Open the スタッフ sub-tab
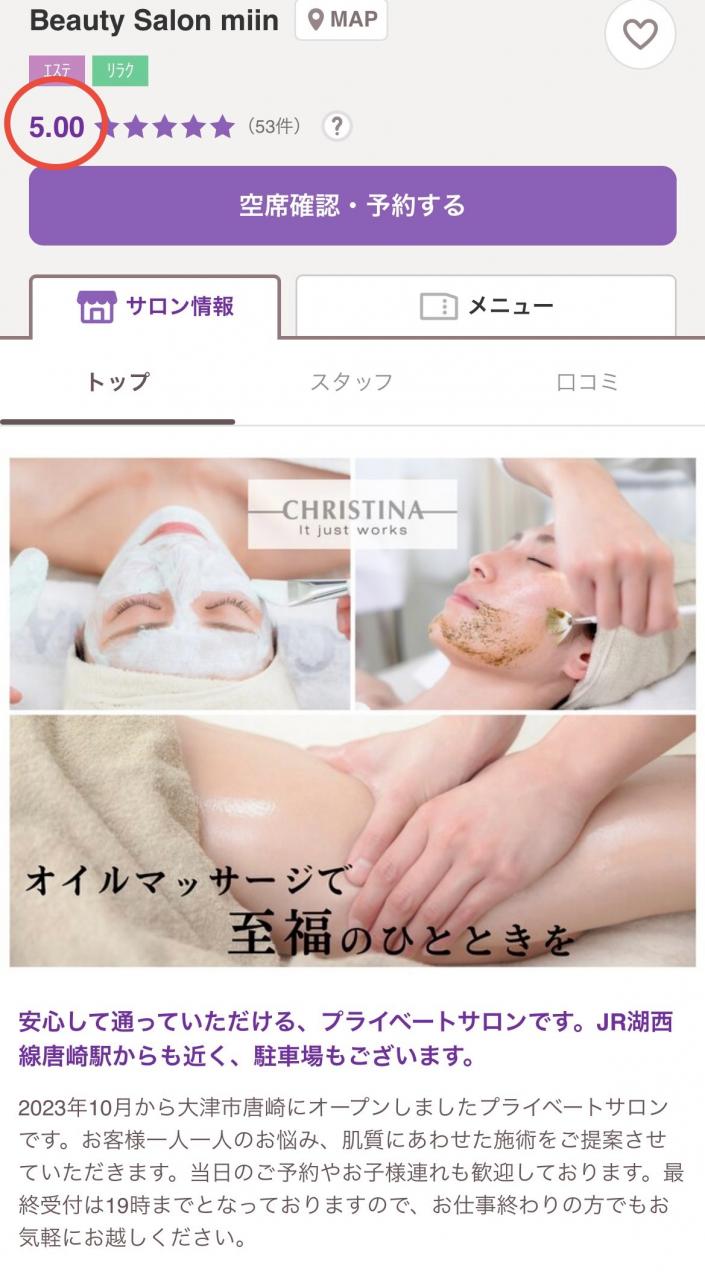The width and height of the screenshot is (705, 1280). pos(351,382)
